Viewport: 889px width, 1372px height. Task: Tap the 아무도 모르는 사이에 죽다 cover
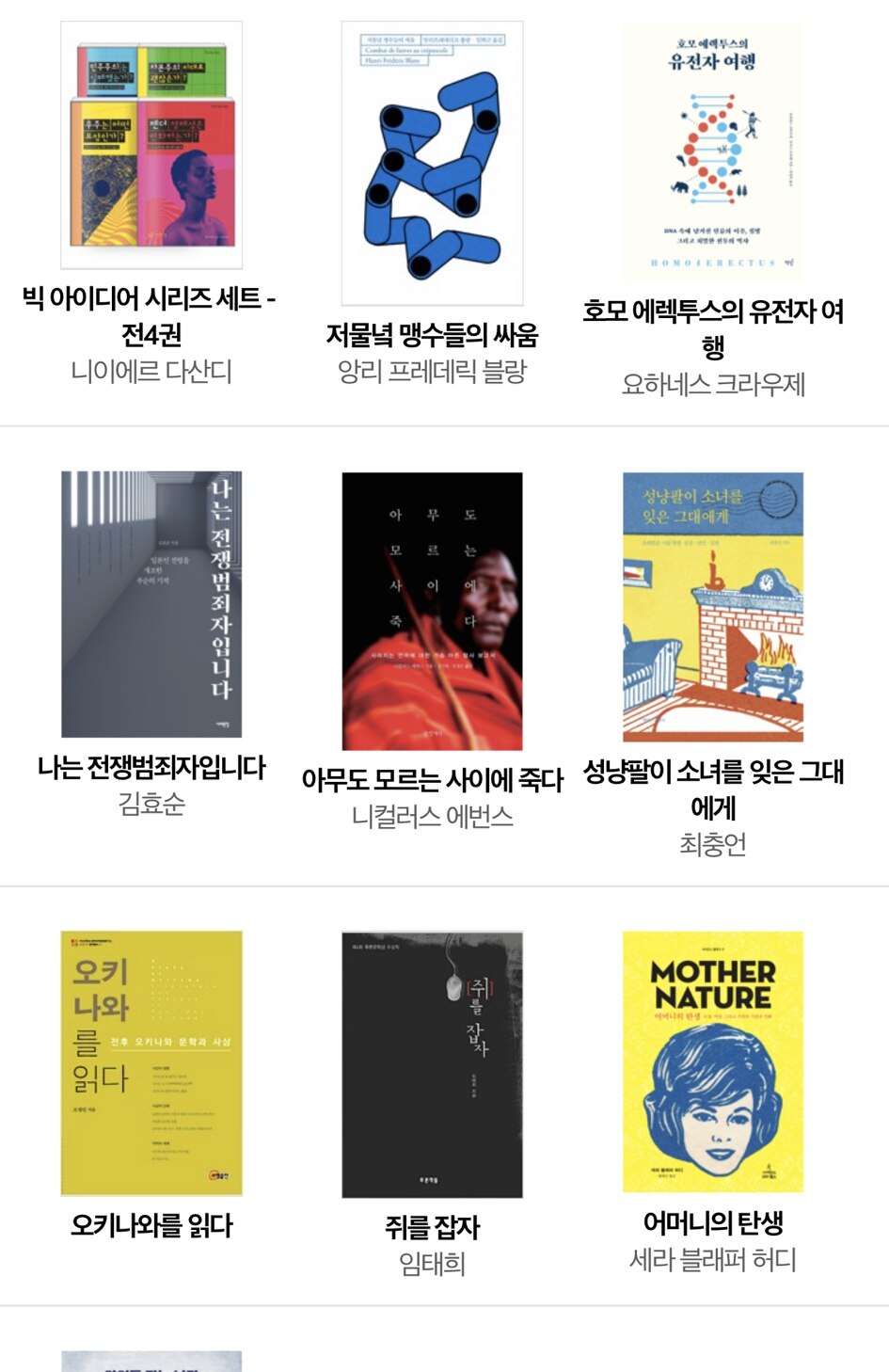(x=432, y=611)
